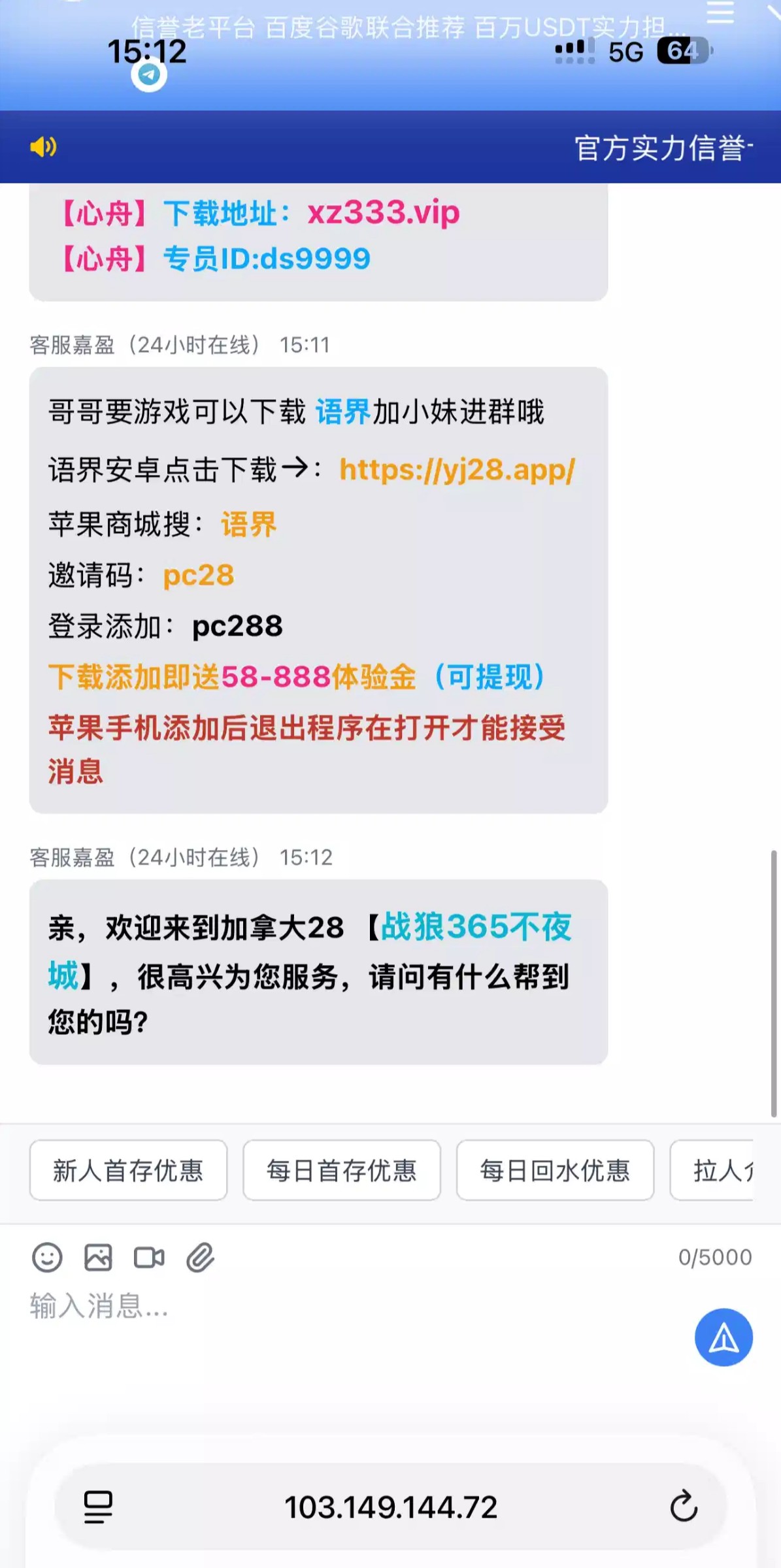781x1568 pixels.
Task: Toggle the announcement sound speaker icon
Action: point(43,146)
